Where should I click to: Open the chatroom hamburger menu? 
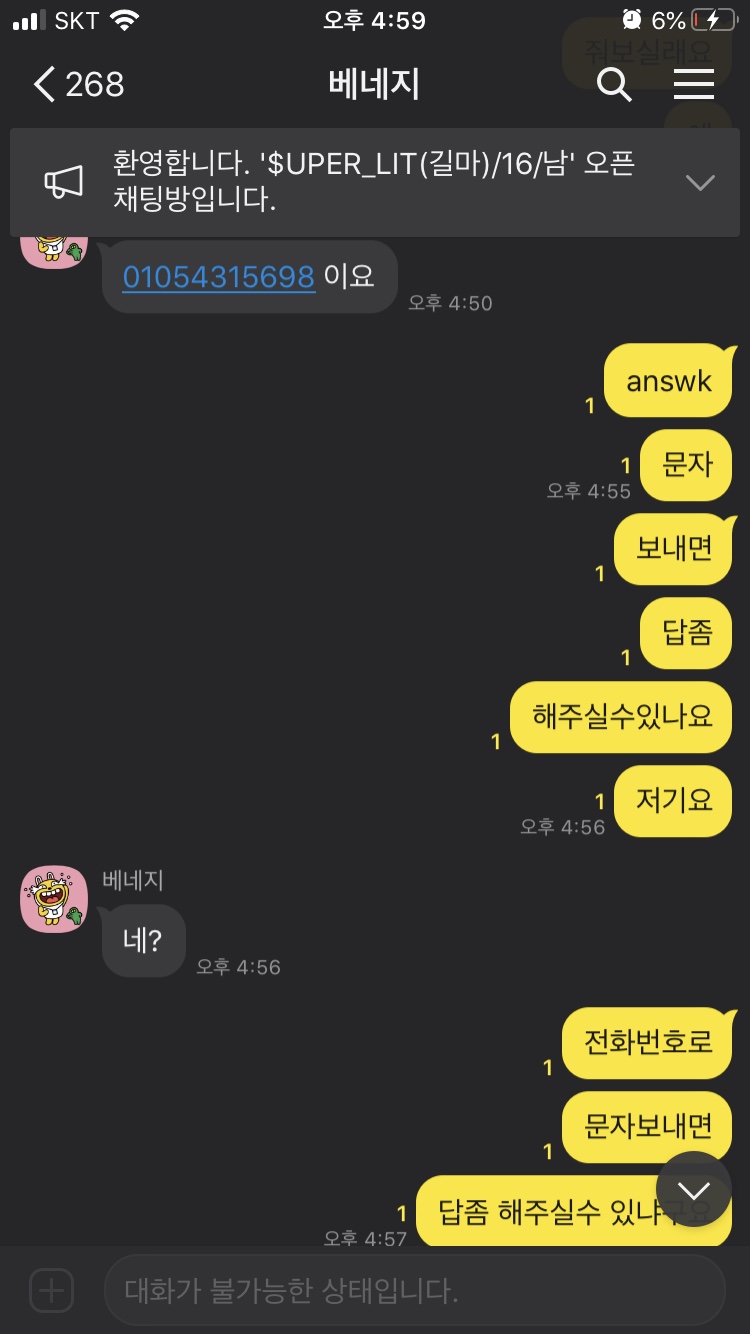[x=694, y=84]
